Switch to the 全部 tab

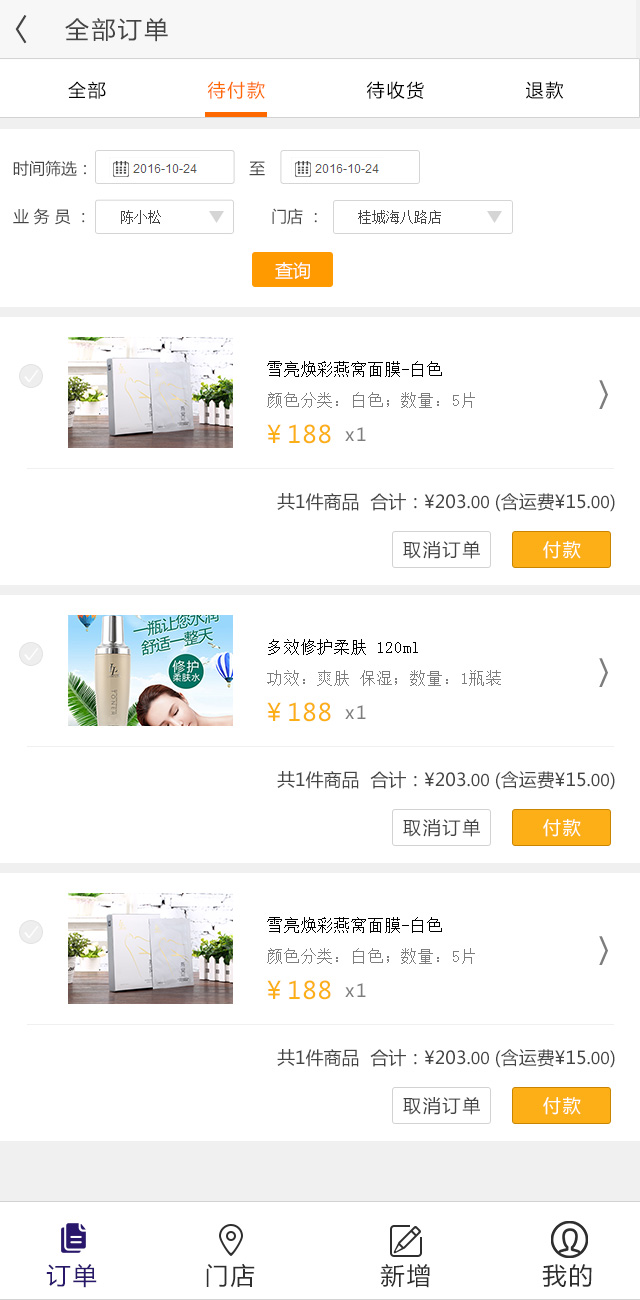(87, 91)
